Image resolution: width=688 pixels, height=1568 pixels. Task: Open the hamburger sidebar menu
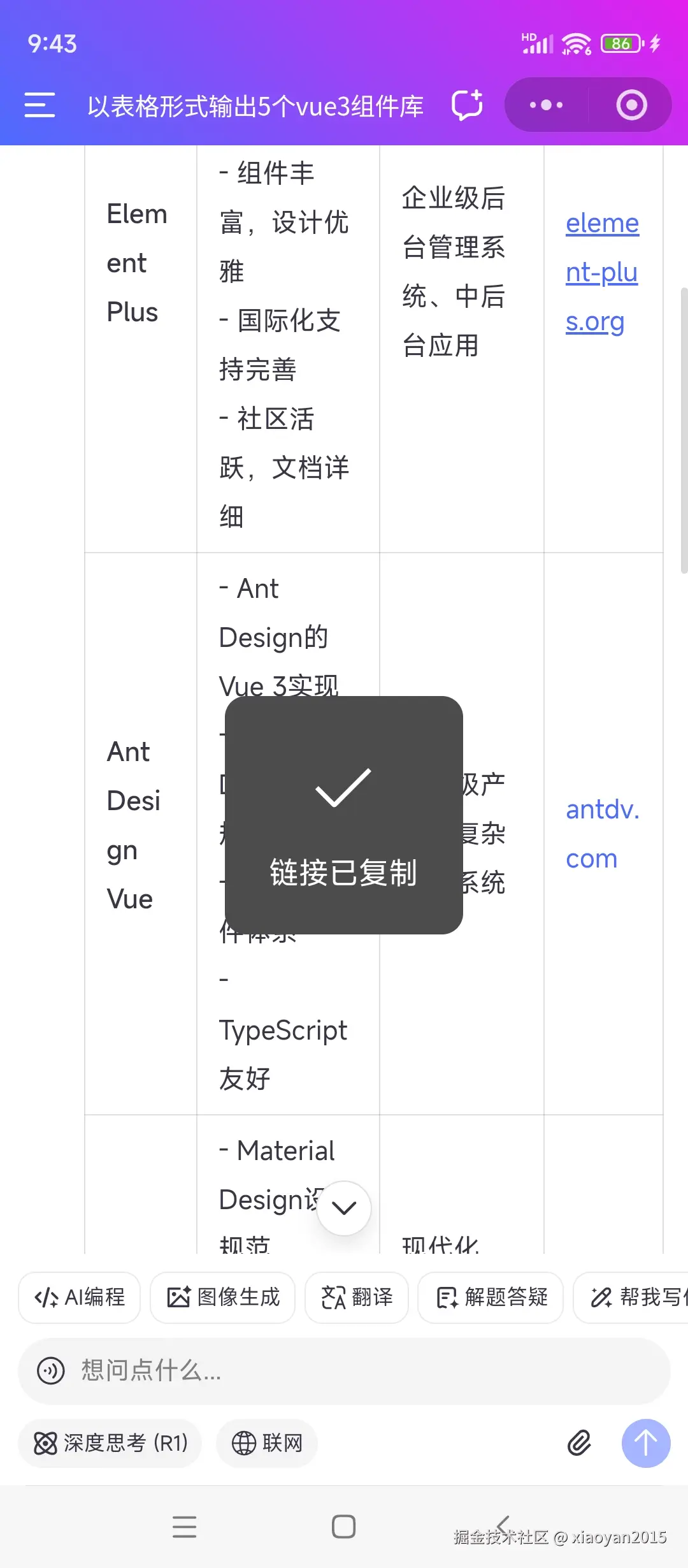[x=38, y=105]
